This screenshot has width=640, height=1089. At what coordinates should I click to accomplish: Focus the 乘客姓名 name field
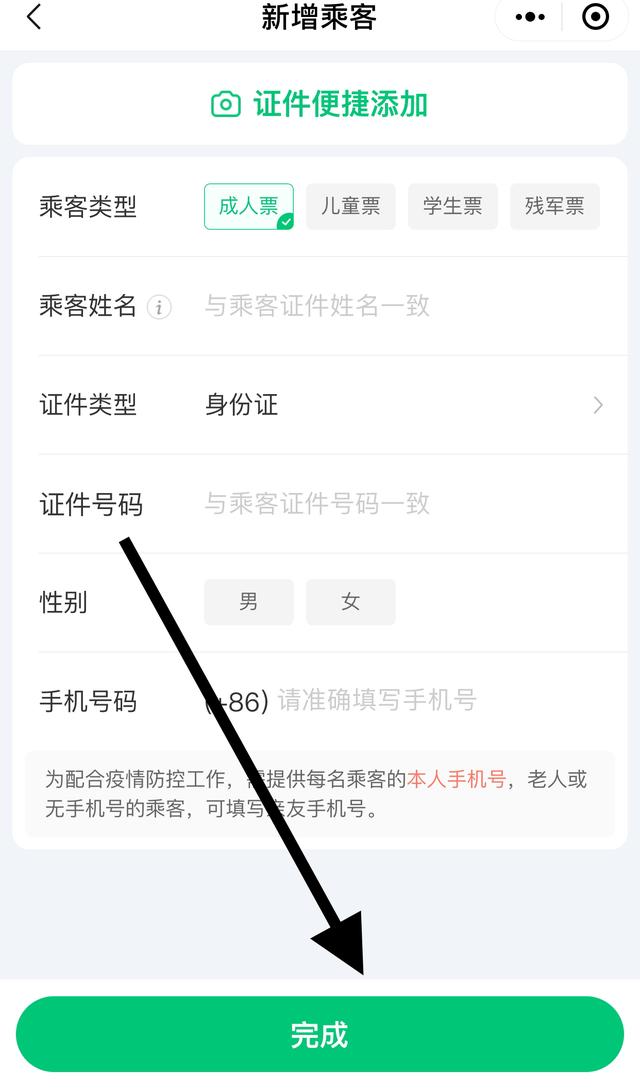pos(400,306)
